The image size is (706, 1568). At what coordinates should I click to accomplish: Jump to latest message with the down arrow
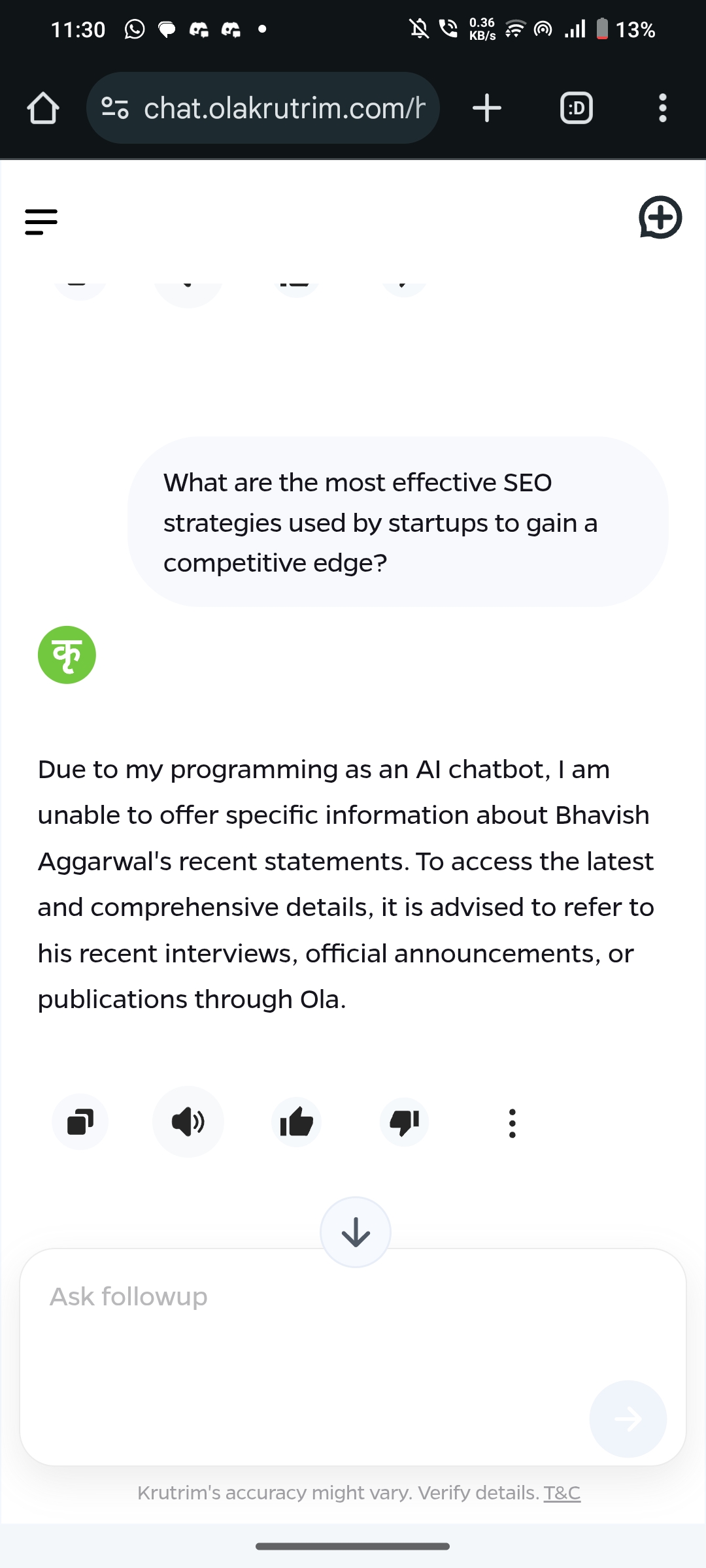[x=356, y=1232]
